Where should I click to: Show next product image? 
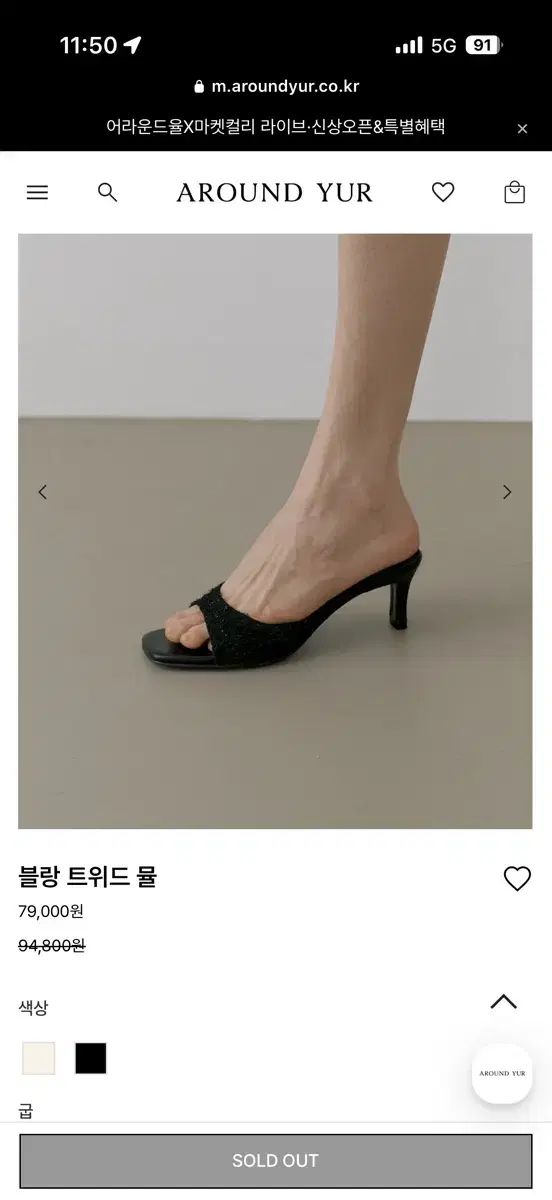coord(507,492)
